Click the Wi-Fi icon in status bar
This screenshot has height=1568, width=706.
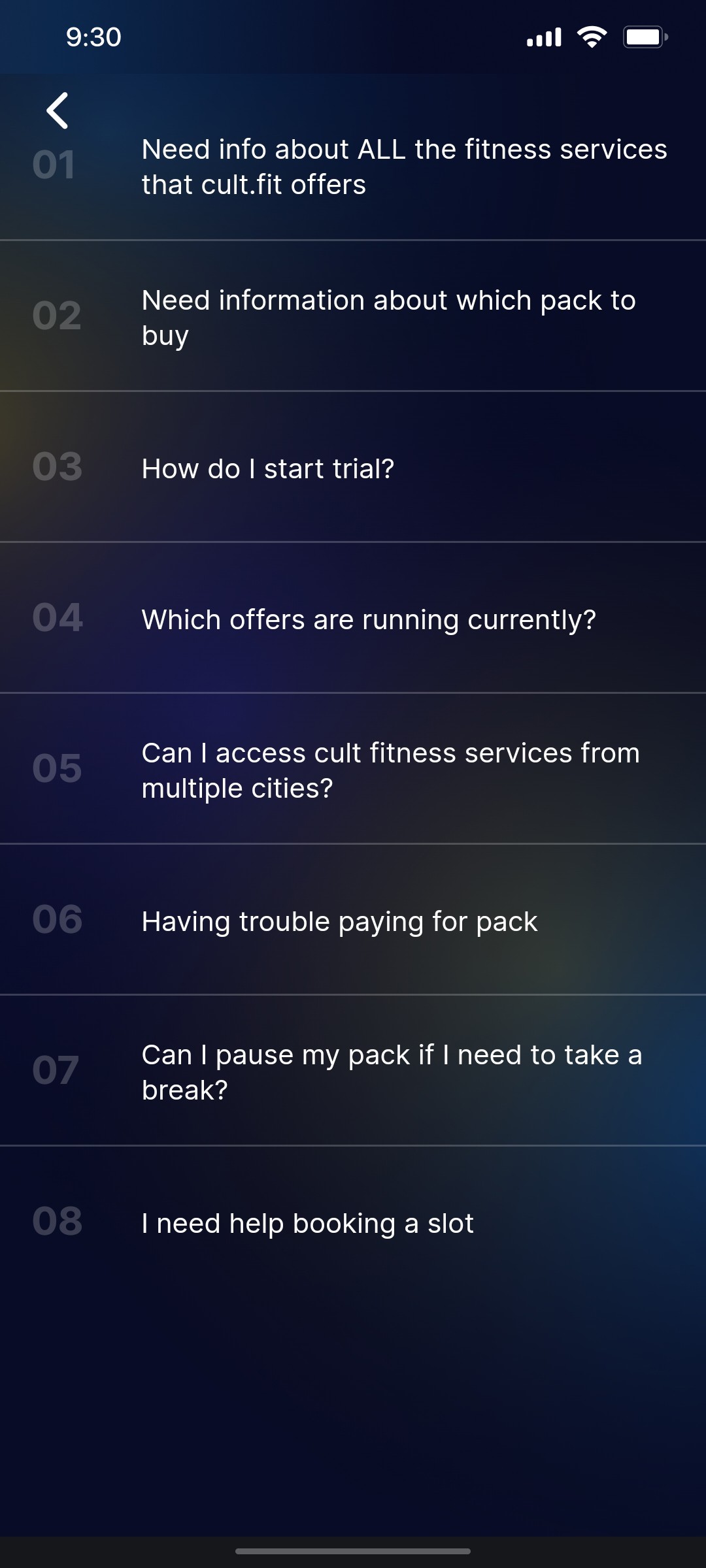click(x=592, y=37)
